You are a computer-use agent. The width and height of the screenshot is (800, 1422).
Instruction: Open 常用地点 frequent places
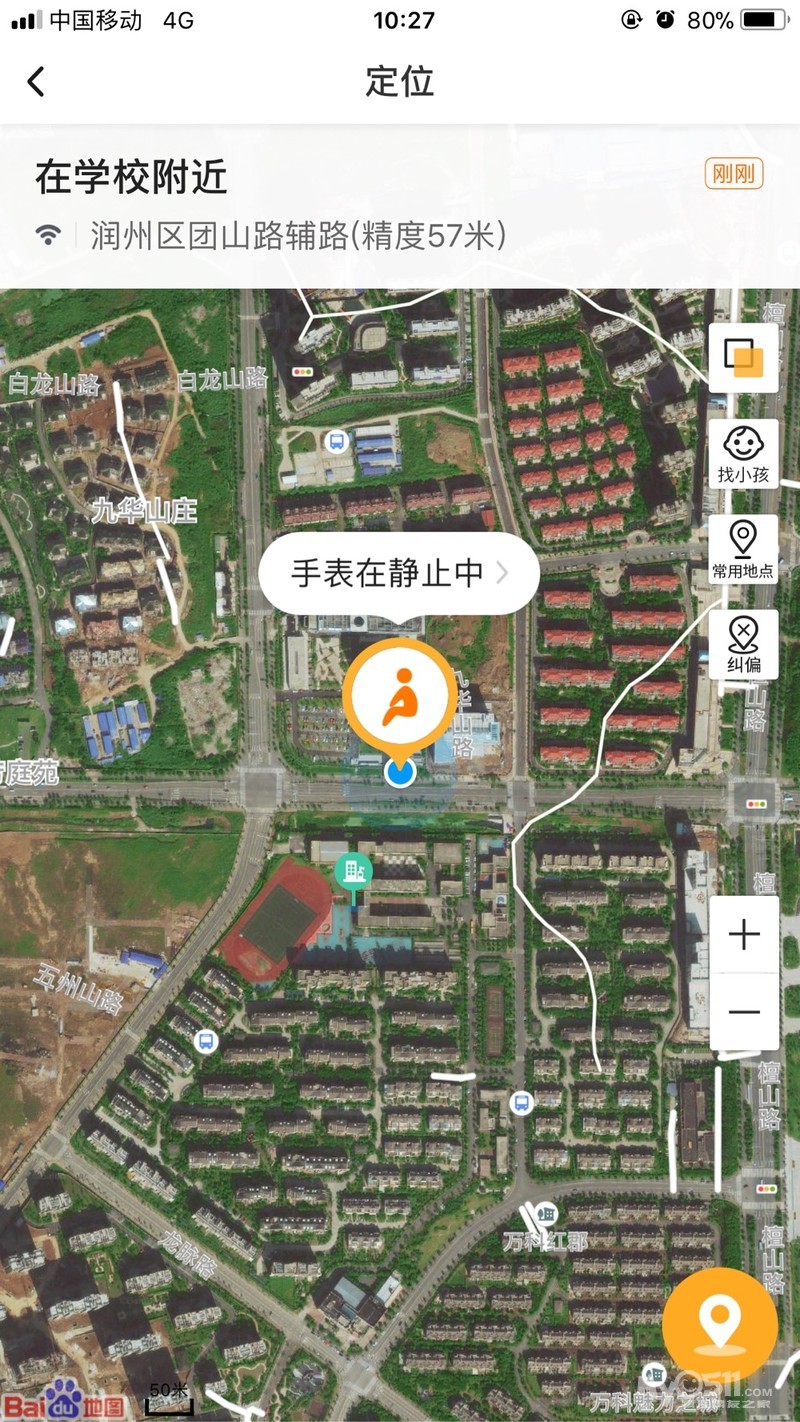click(x=743, y=549)
